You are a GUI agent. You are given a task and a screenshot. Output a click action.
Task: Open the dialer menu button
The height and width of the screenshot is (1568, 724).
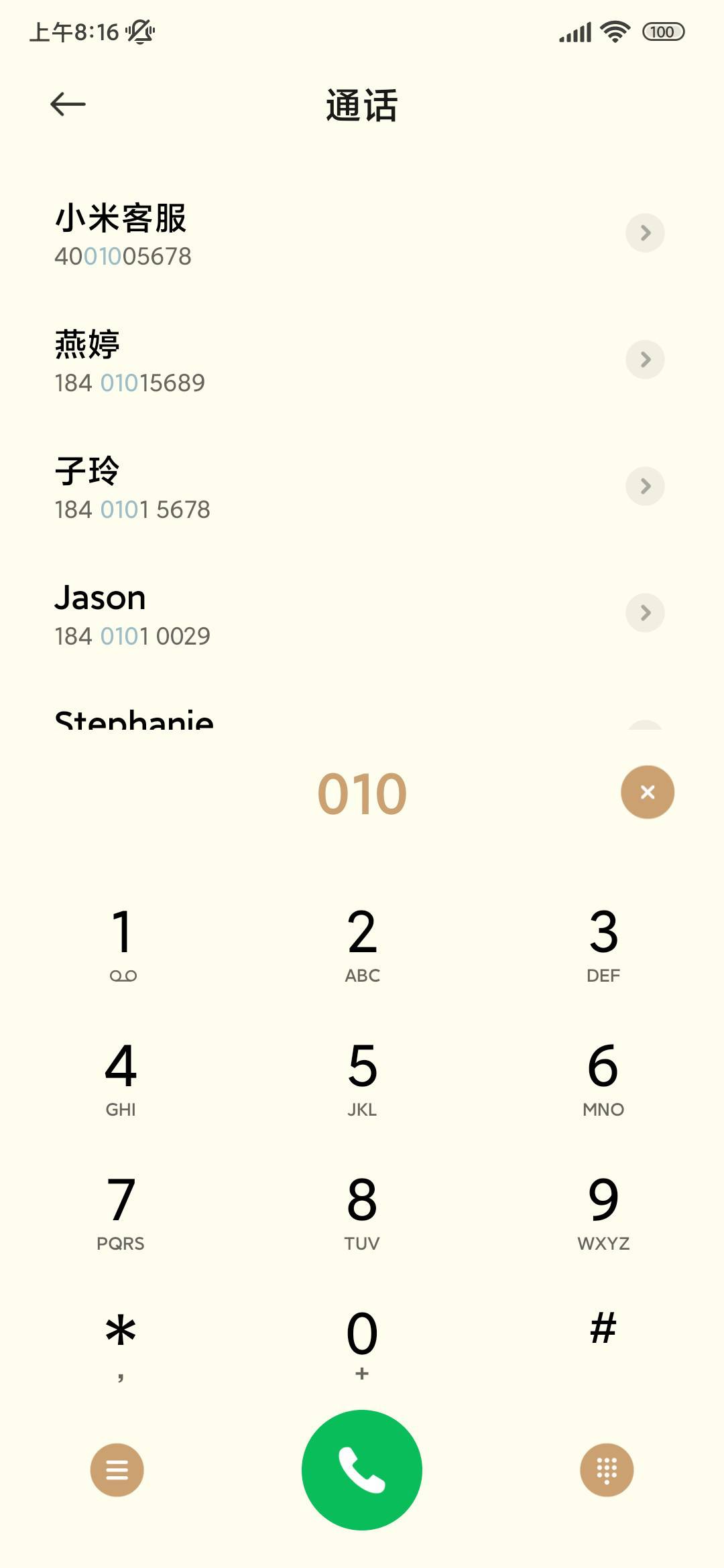(x=117, y=1470)
